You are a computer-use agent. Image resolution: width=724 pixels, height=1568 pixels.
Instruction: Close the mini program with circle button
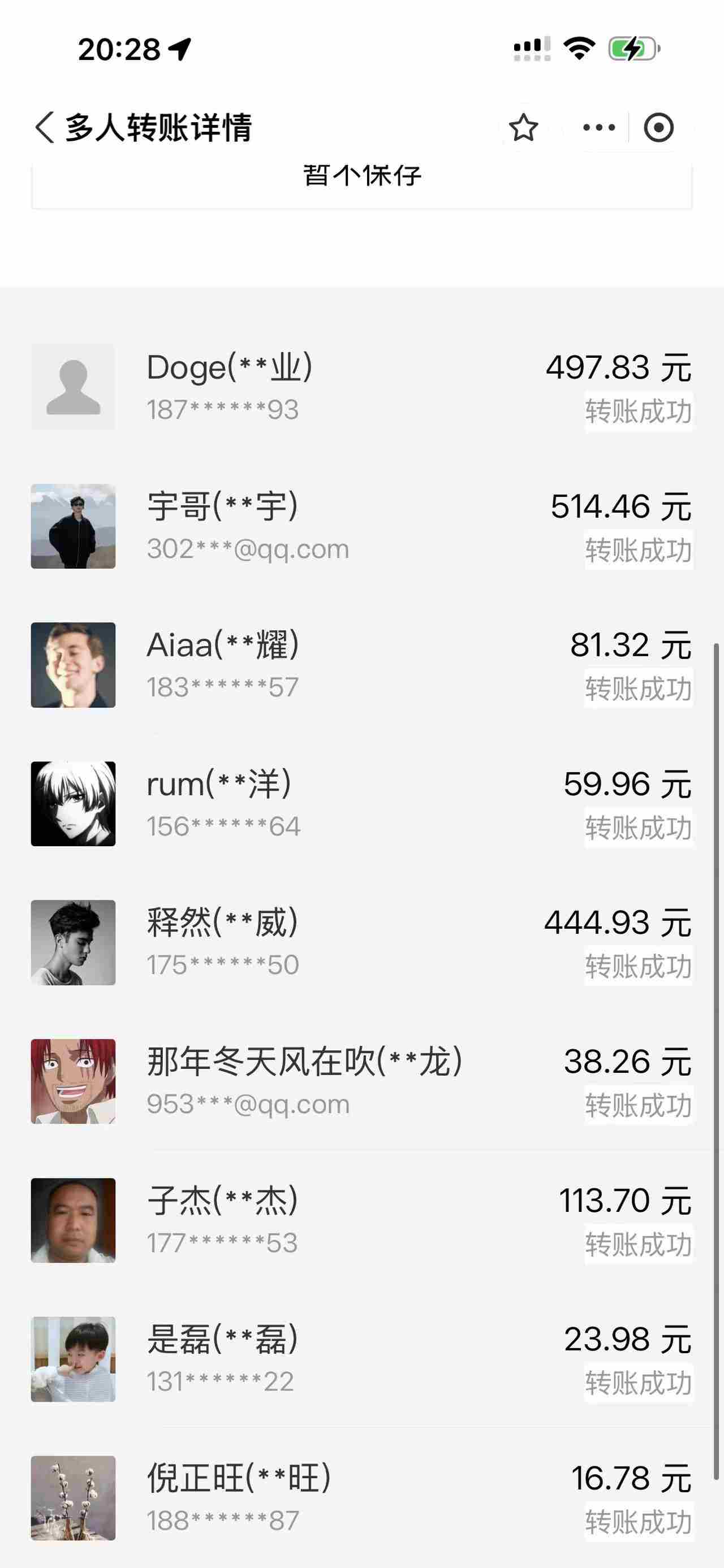coord(658,128)
